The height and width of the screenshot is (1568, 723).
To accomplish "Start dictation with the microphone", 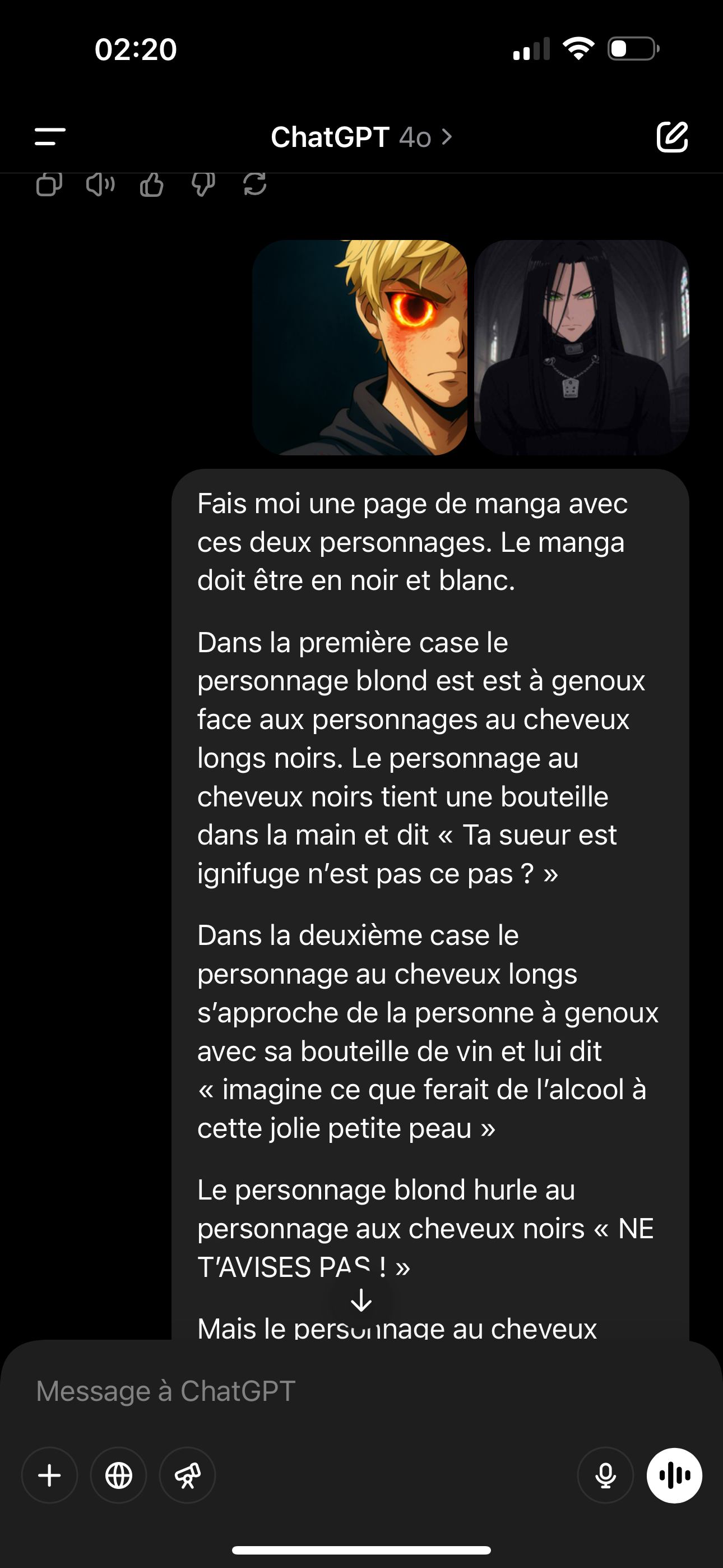I will tap(605, 1475).
